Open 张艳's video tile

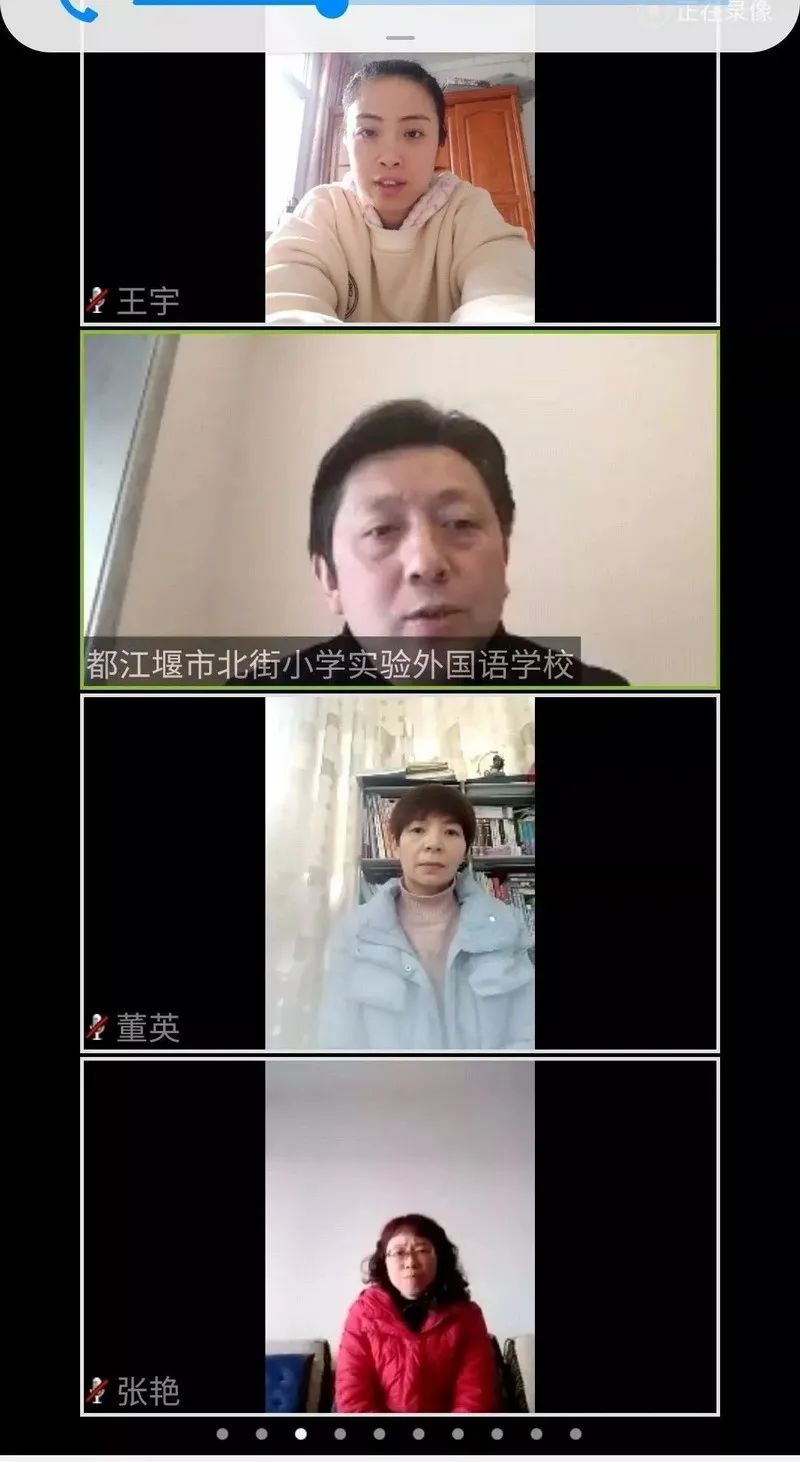pyautogui.click(x=400, y=1236)
